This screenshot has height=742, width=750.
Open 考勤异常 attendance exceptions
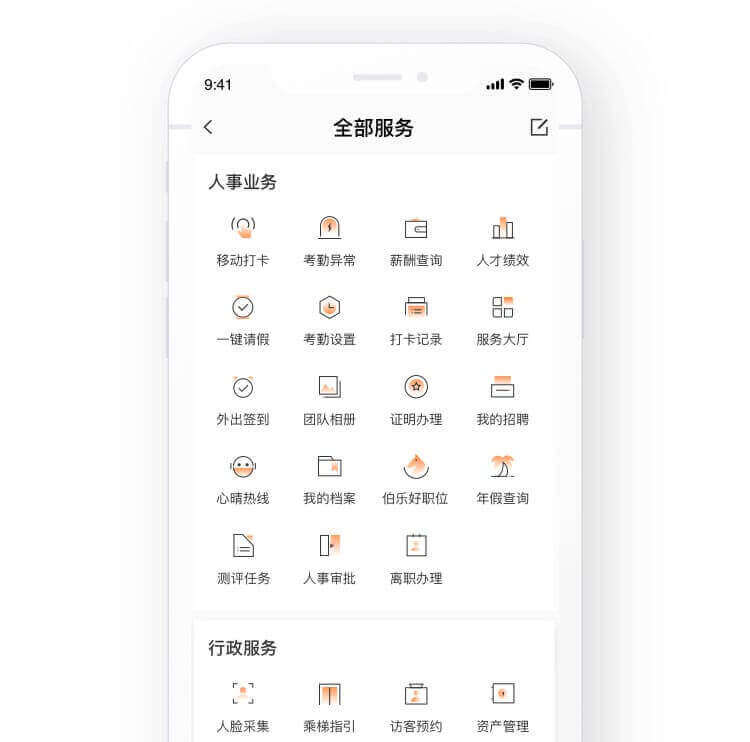(329, 240)
